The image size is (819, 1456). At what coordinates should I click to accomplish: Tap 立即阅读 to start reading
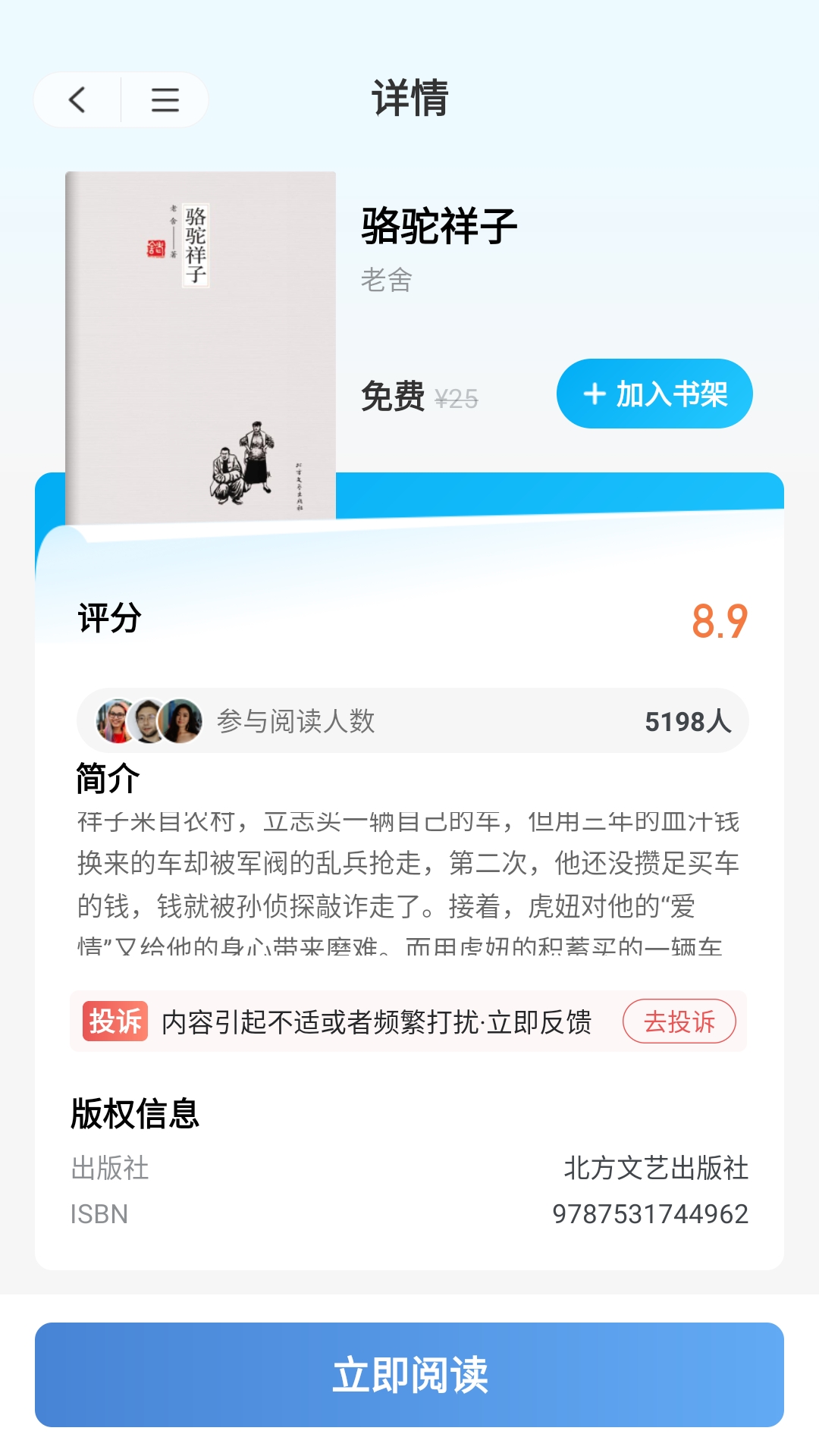[409, 1374]
